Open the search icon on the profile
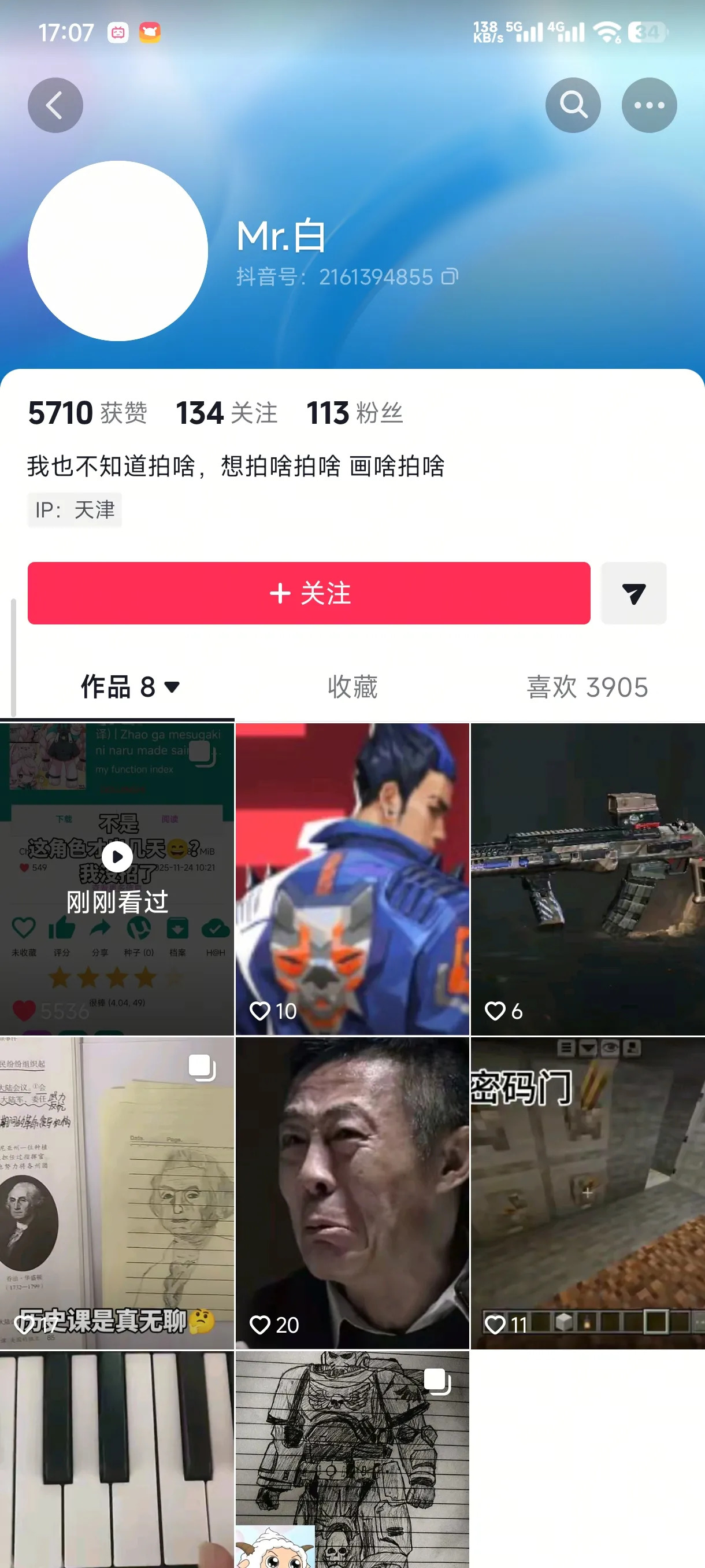Image resolution: width=705 pixels, height=1568 pixels. (573, 105)
